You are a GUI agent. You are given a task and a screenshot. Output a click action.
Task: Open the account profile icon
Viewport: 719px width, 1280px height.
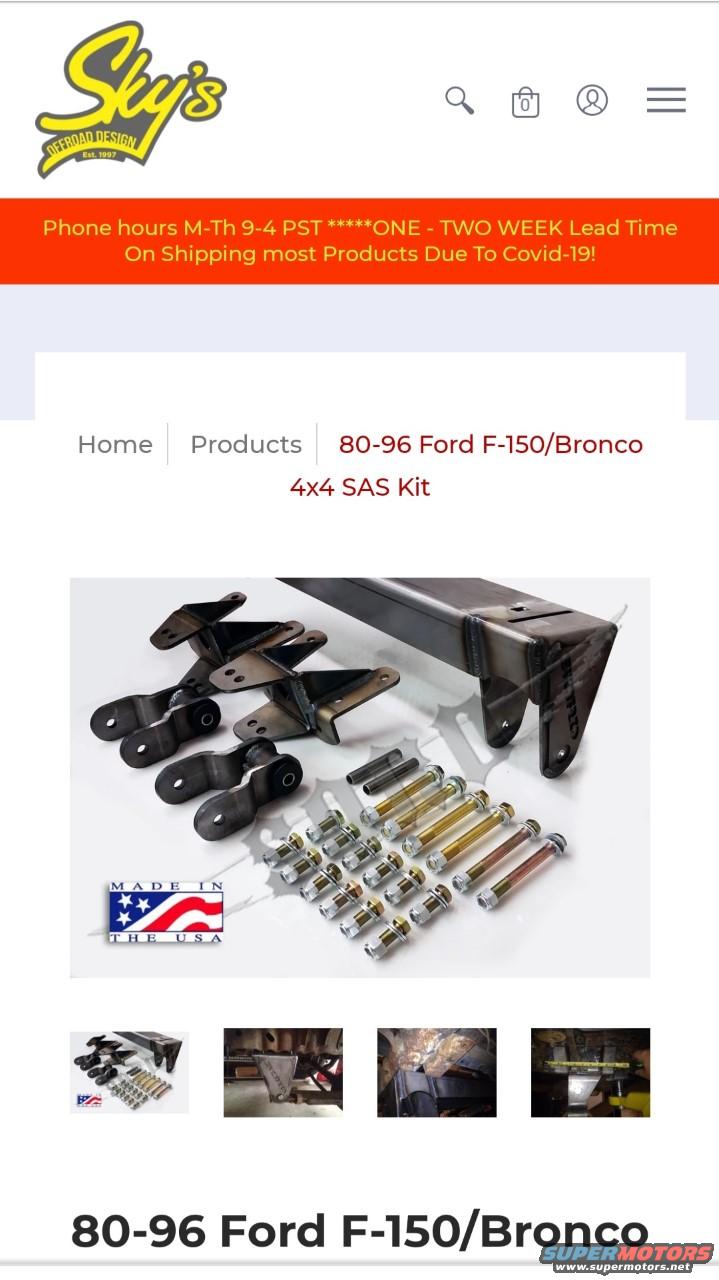(x=592, y=100)
